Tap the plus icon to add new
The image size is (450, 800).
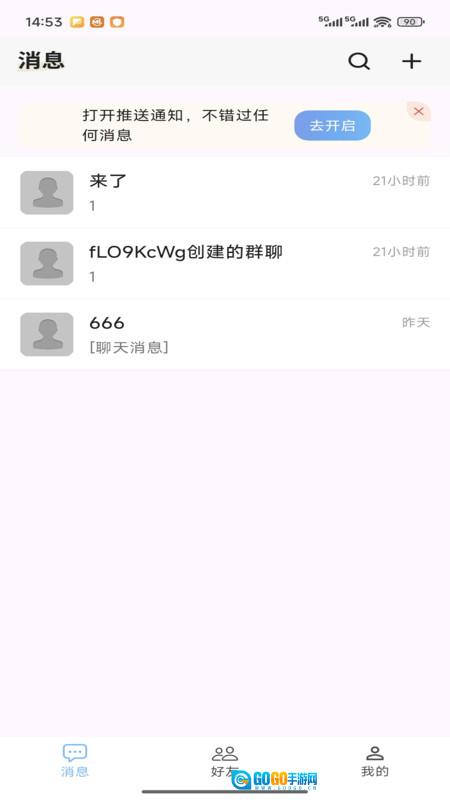pyautogui.click(x=411, y=61)
